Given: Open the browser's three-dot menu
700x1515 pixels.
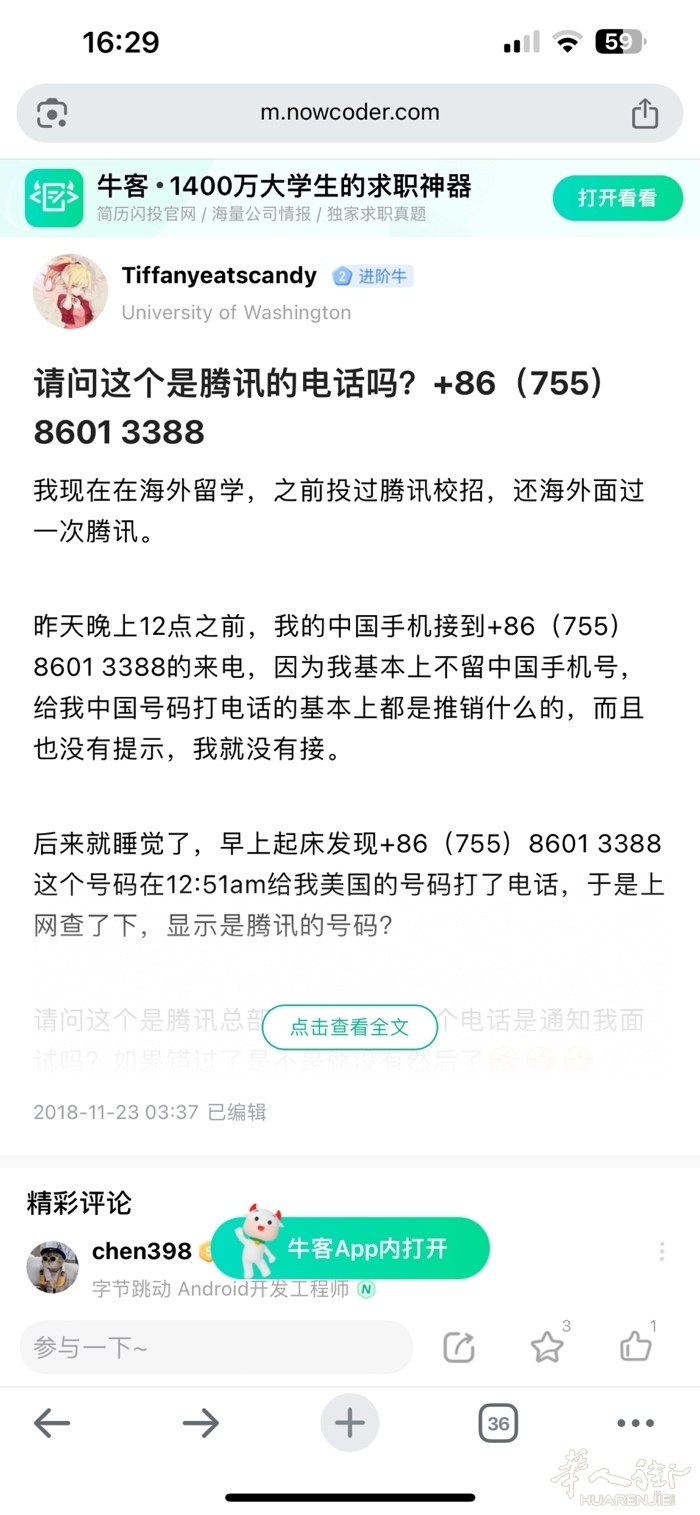Looking at the screenshot, I should (635, 1423).
